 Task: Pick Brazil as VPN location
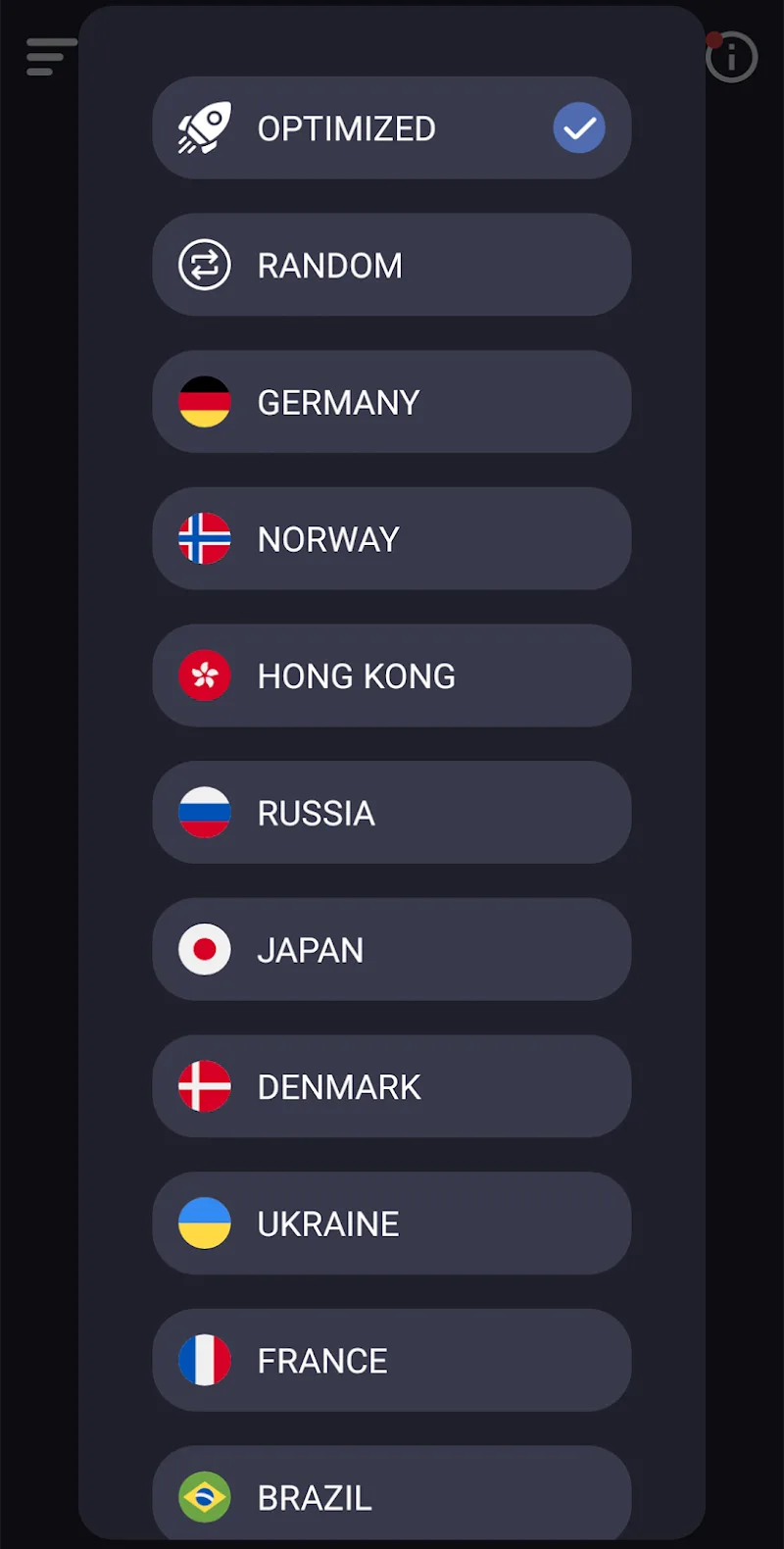click(x=392, y=1492)
